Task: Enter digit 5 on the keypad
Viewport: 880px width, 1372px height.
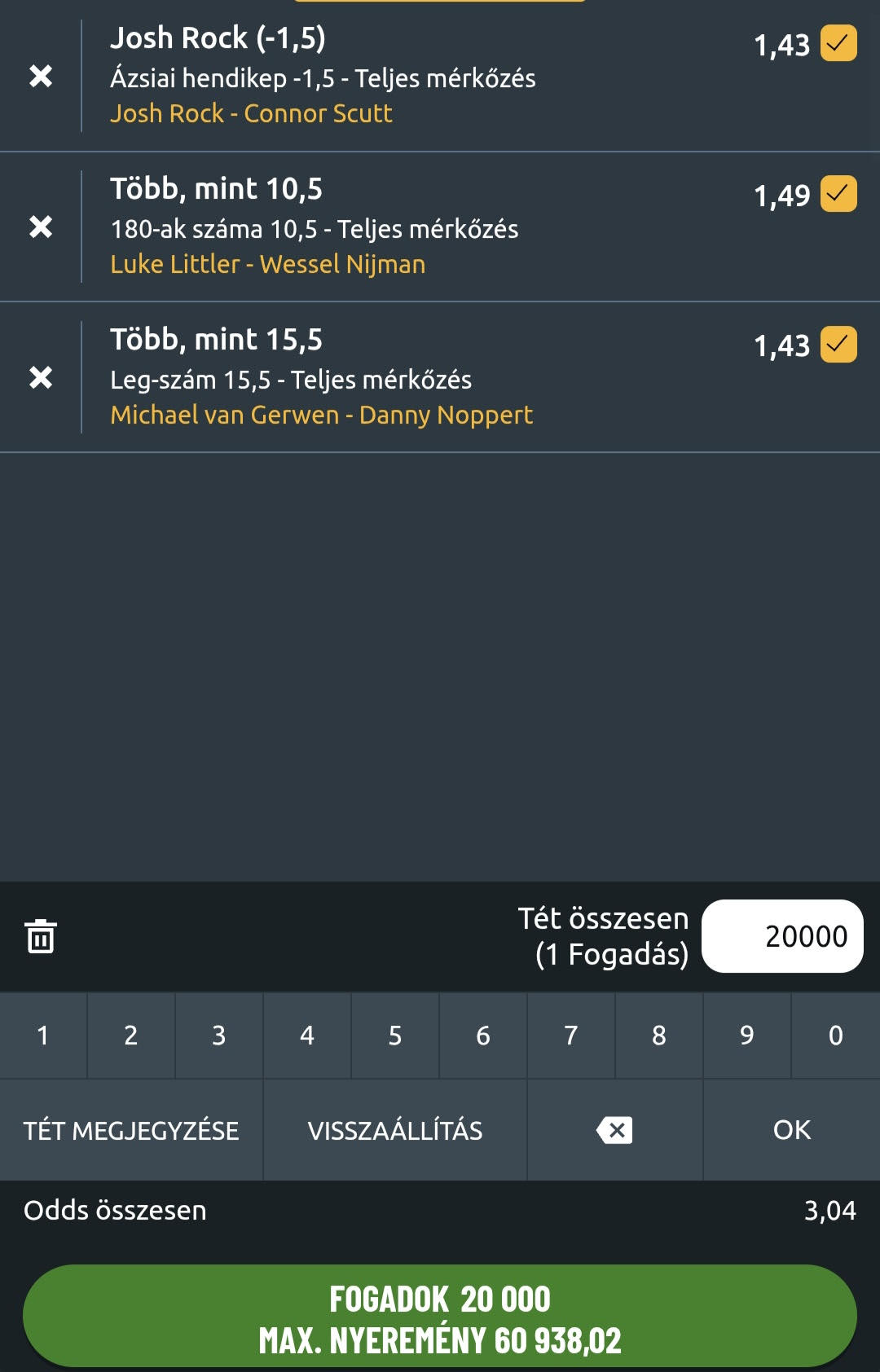Action: point(395,1036)
